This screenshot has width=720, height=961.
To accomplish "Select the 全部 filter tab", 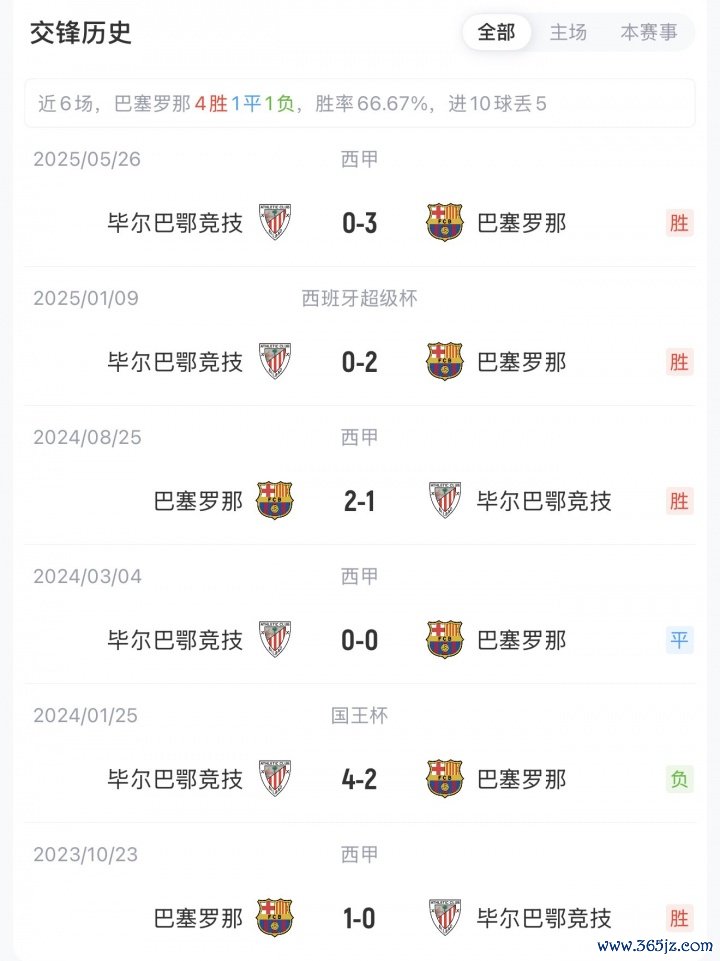I will click(496, 33).
